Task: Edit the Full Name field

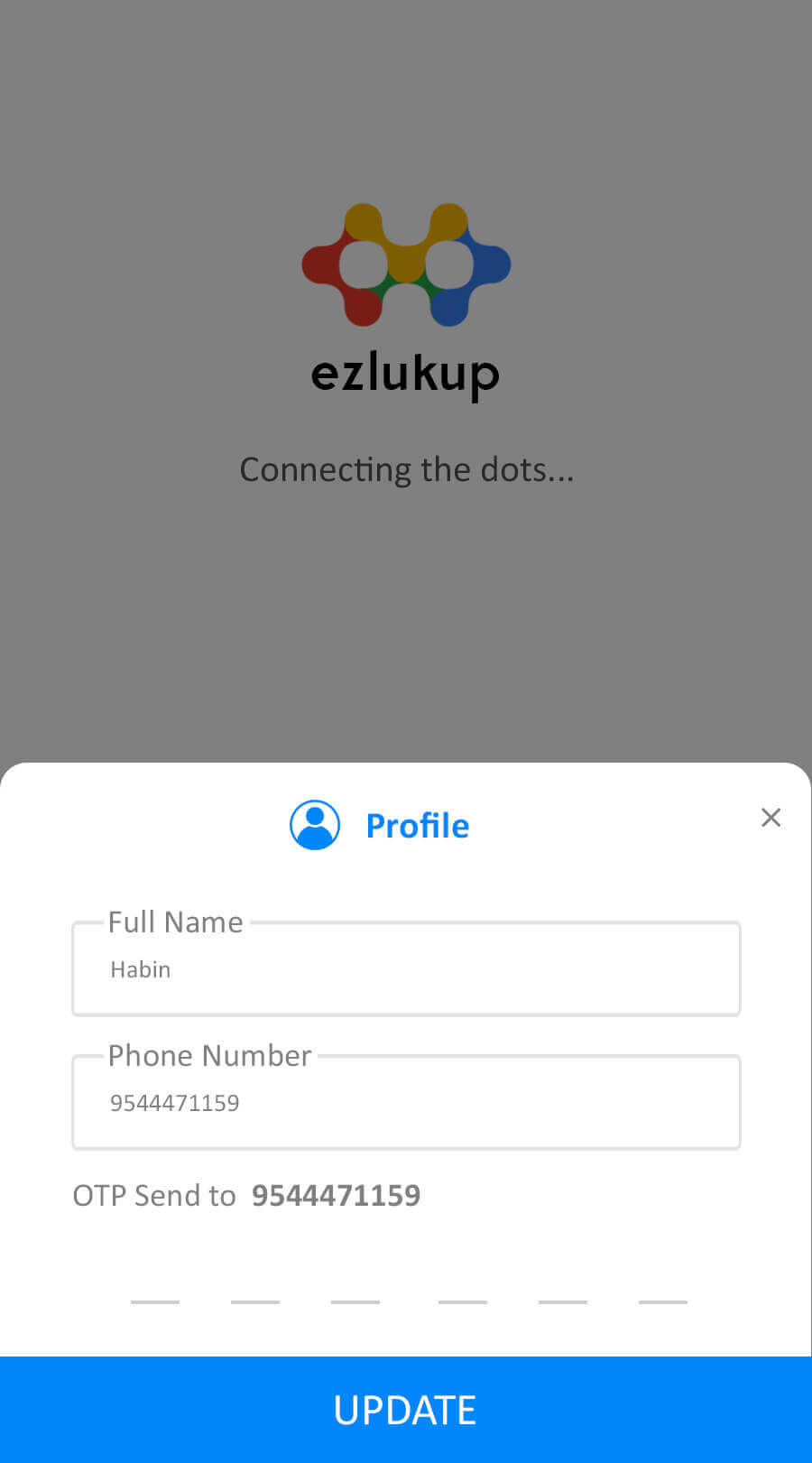Action: (x=406, y=968)
